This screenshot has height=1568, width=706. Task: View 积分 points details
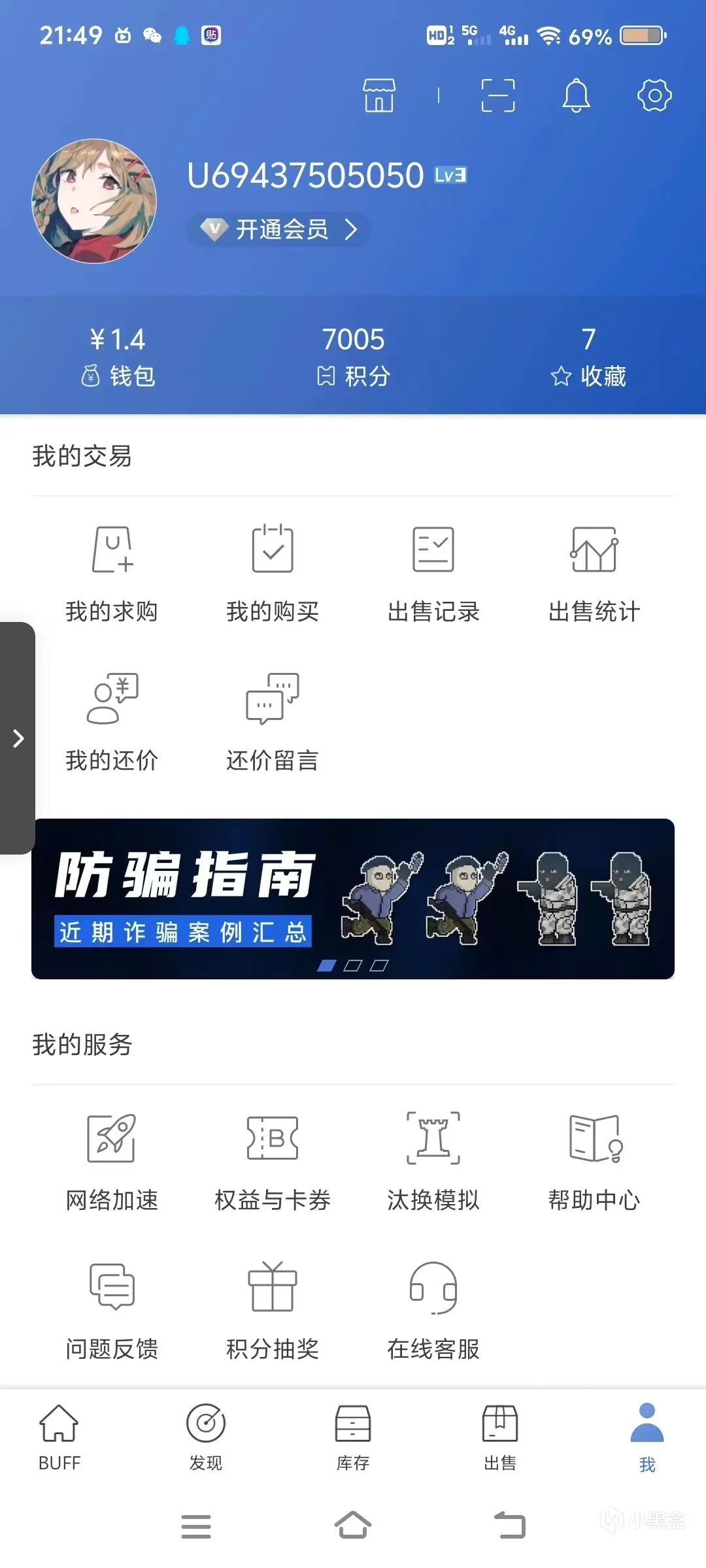point(353,357)
